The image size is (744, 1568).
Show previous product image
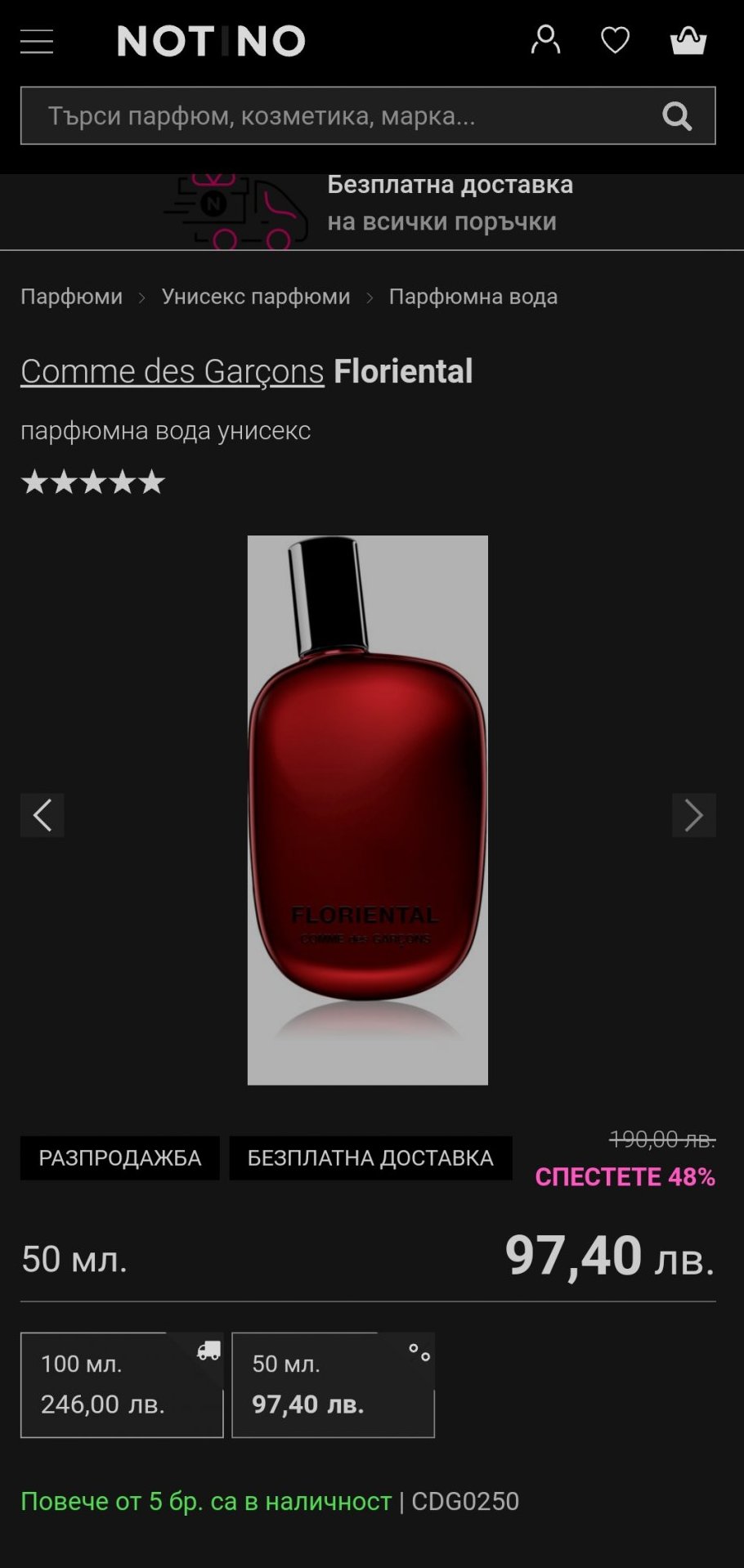(x=43, y=815)
